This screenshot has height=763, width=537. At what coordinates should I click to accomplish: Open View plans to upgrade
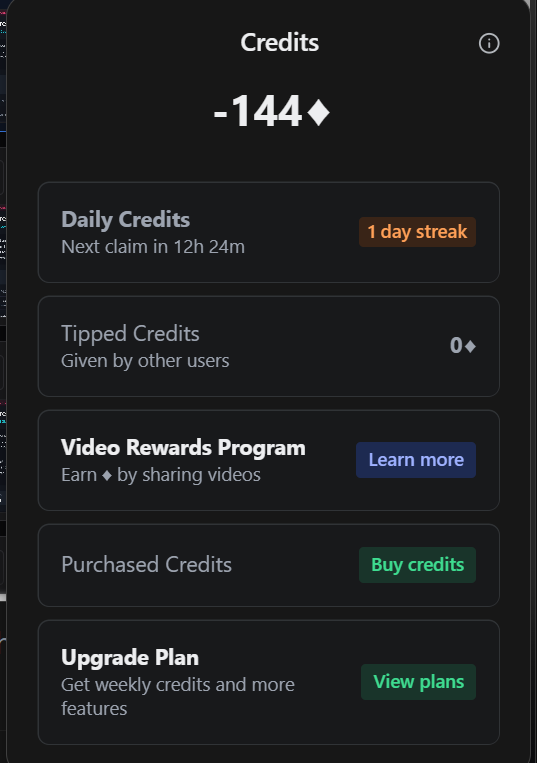418,682
